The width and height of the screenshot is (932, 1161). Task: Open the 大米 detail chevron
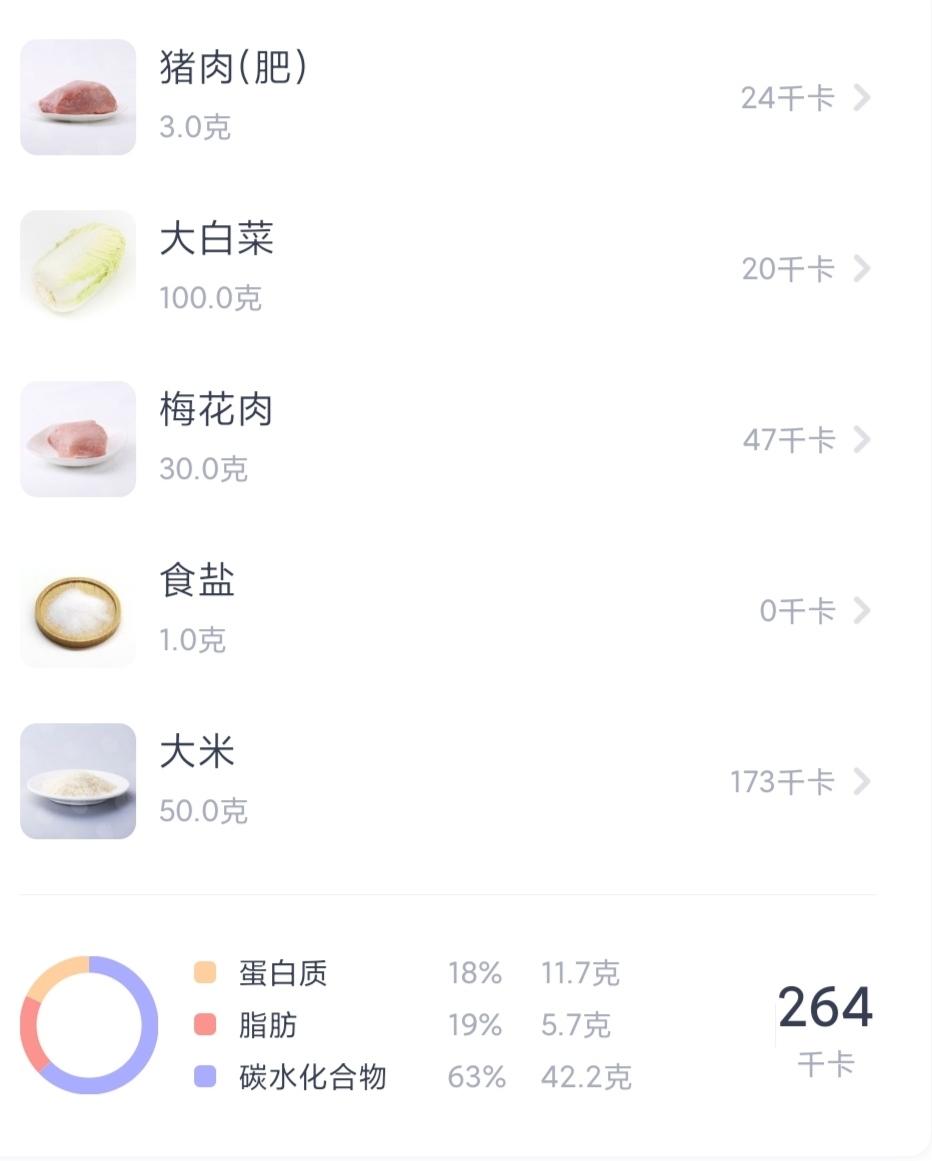coord(860,781)
